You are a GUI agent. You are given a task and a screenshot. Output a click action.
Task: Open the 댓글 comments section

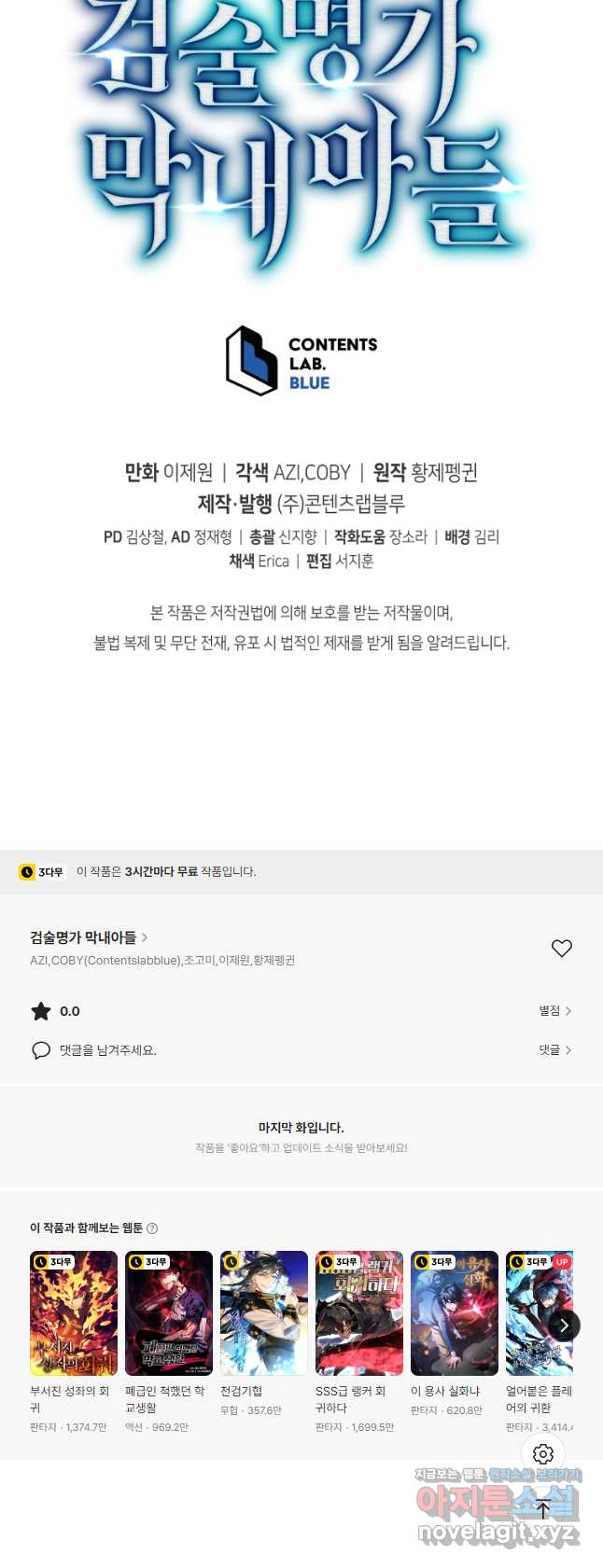(554, 1049)
